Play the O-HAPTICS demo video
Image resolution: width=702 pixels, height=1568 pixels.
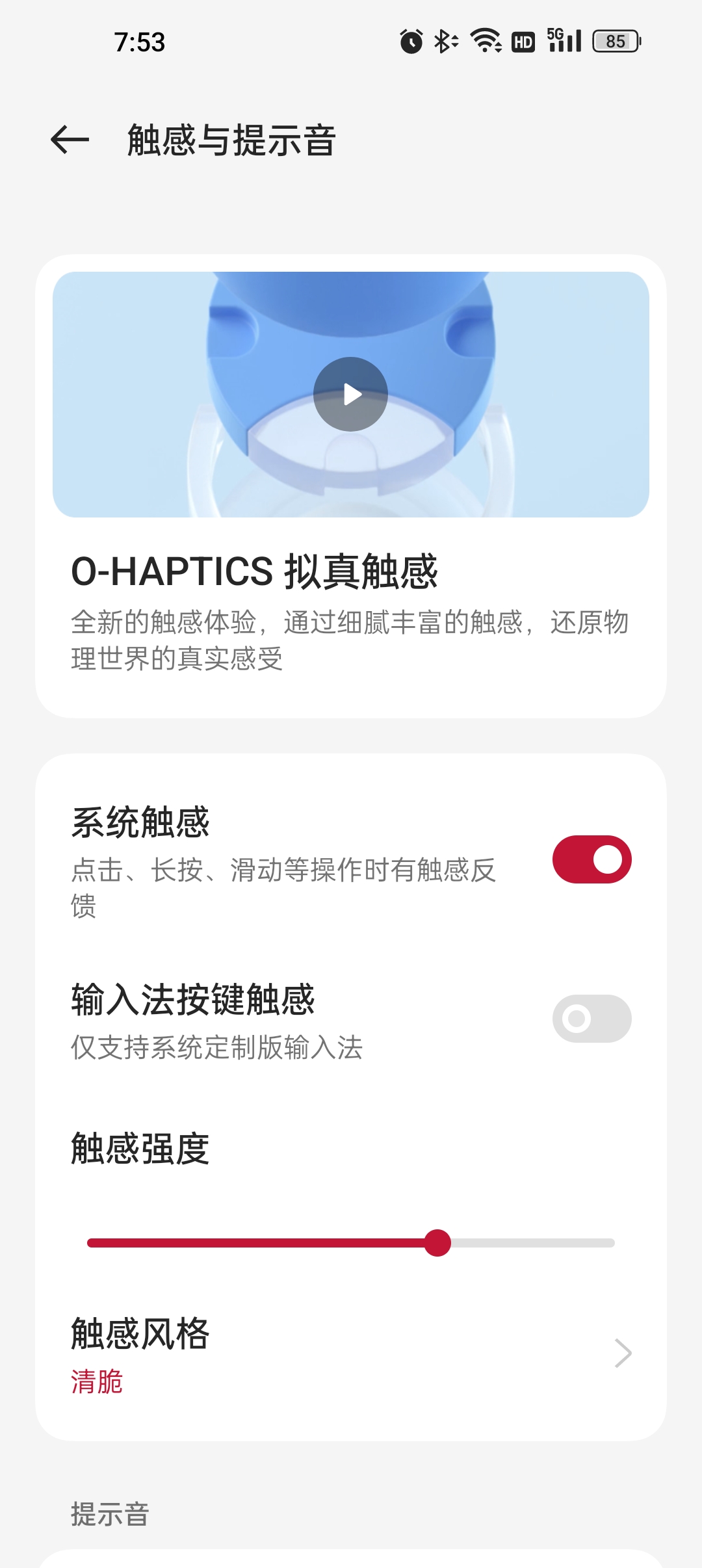(350, 393)
